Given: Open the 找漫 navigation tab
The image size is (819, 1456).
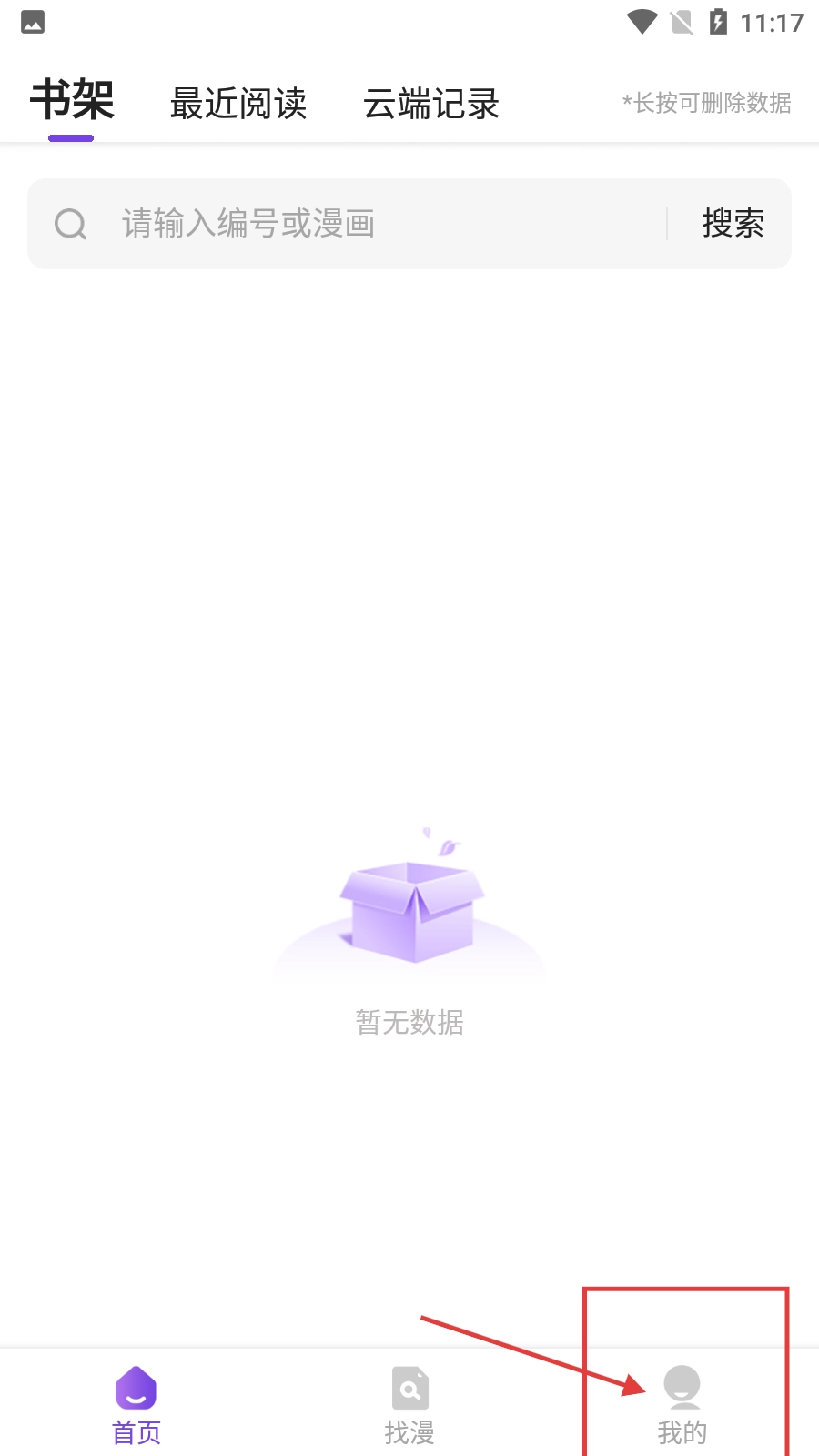Looking at the screenshot, I should click(409, 1405).
